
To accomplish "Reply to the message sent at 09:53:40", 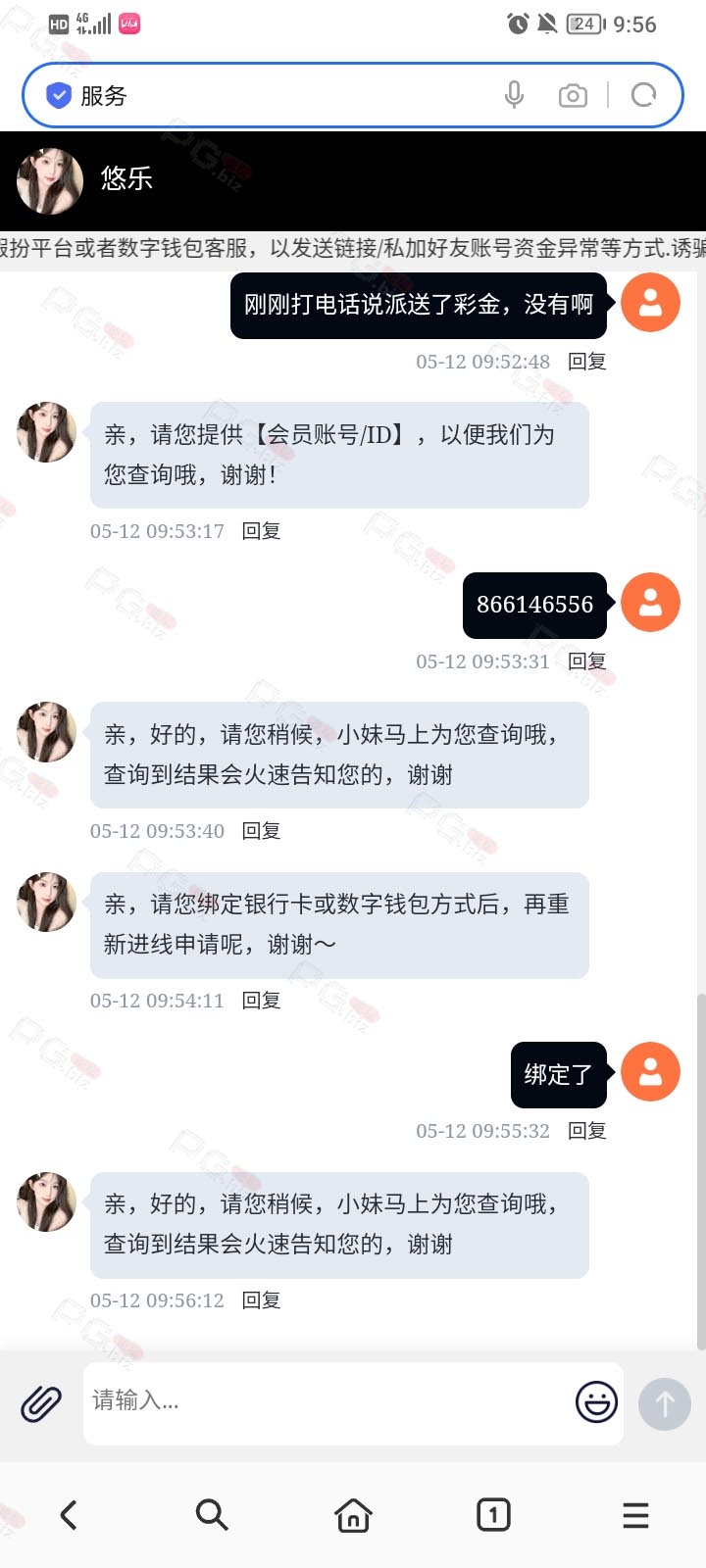I will (262, 831).
